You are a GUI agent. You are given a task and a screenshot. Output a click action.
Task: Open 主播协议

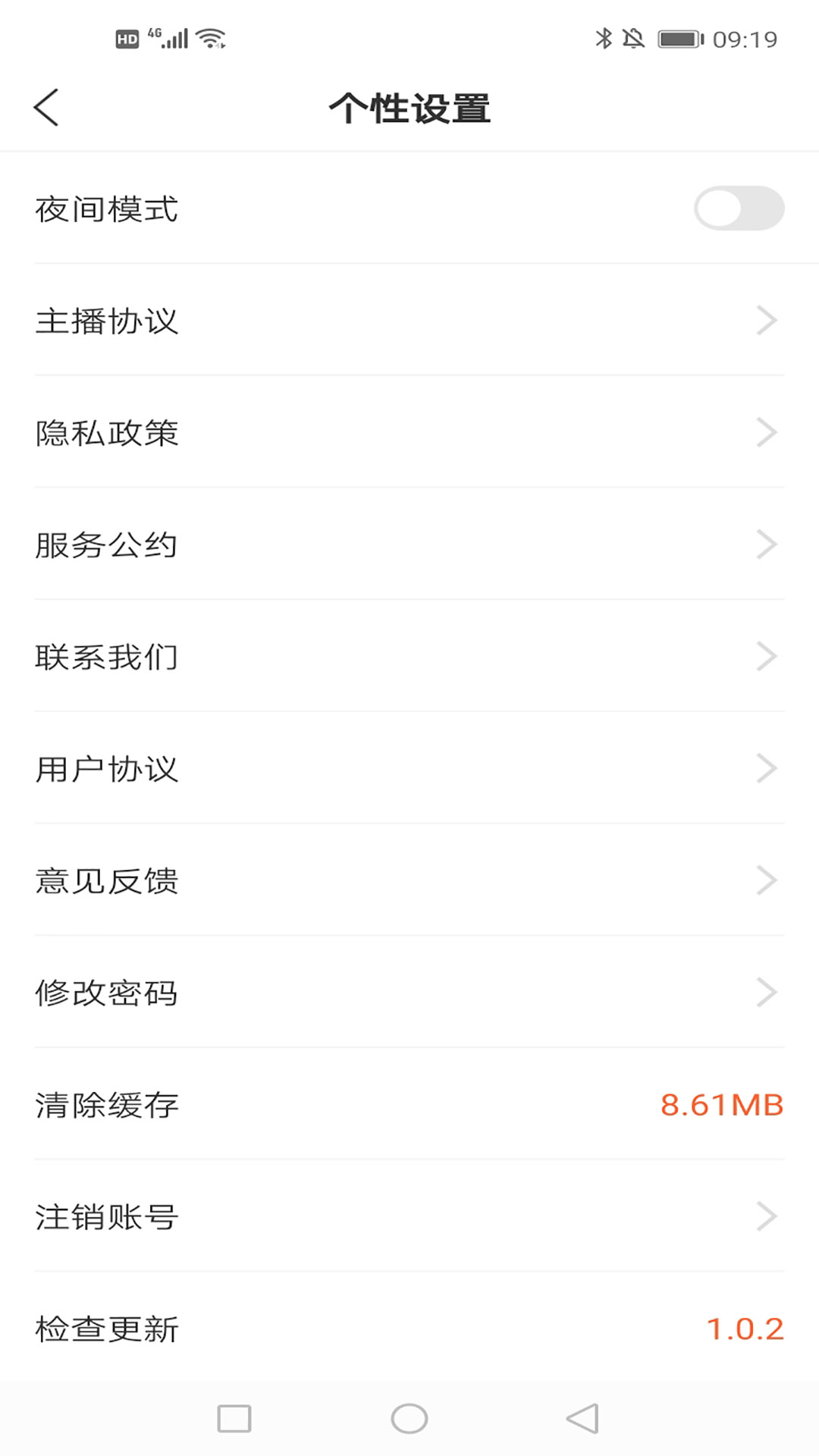(x=409, y=321)
